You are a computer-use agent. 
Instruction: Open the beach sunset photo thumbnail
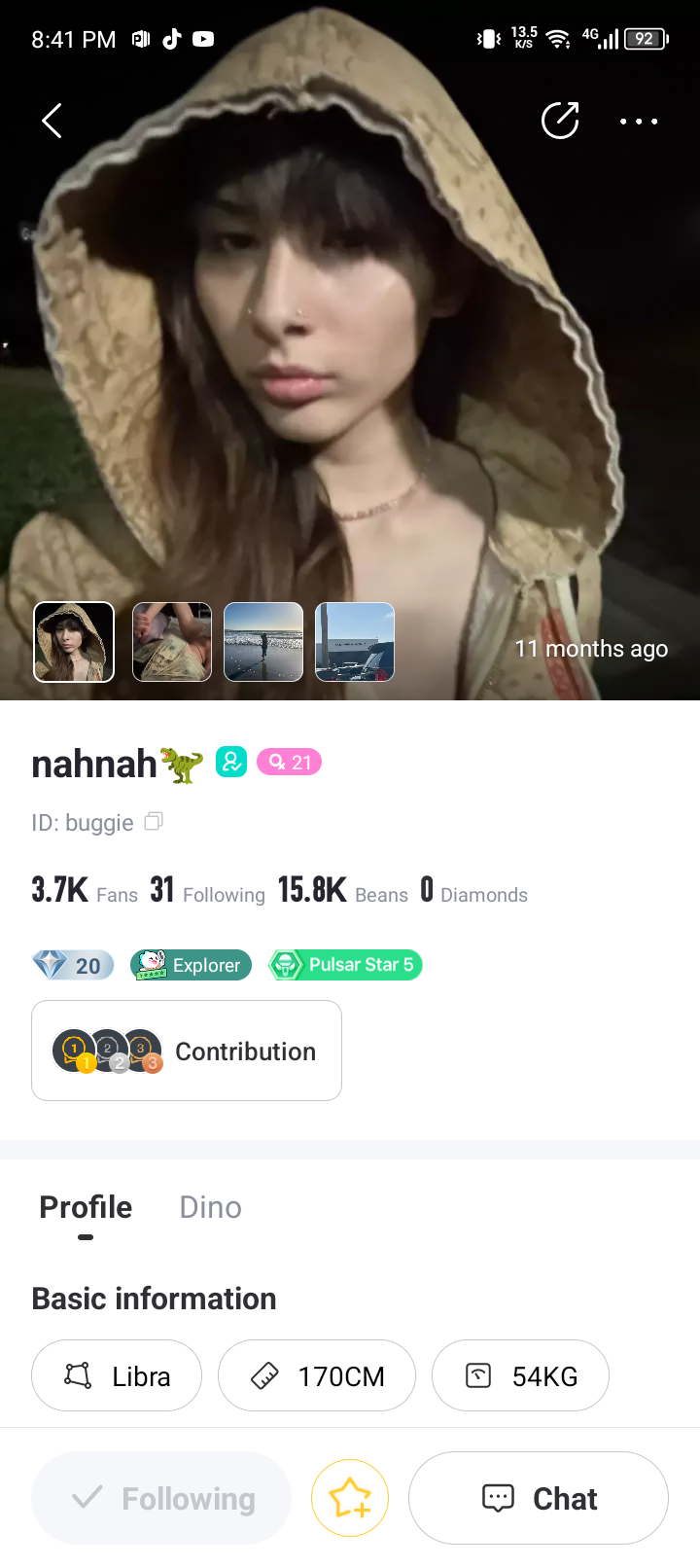(263, 642)
